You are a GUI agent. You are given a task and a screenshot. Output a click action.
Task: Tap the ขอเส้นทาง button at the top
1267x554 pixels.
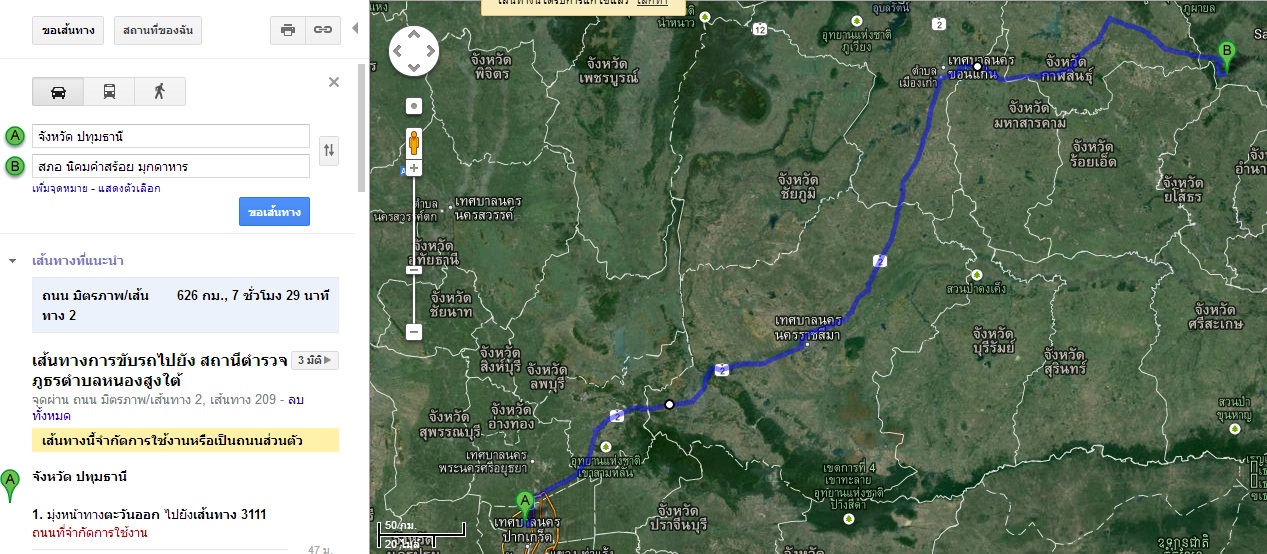coord(68,31)
